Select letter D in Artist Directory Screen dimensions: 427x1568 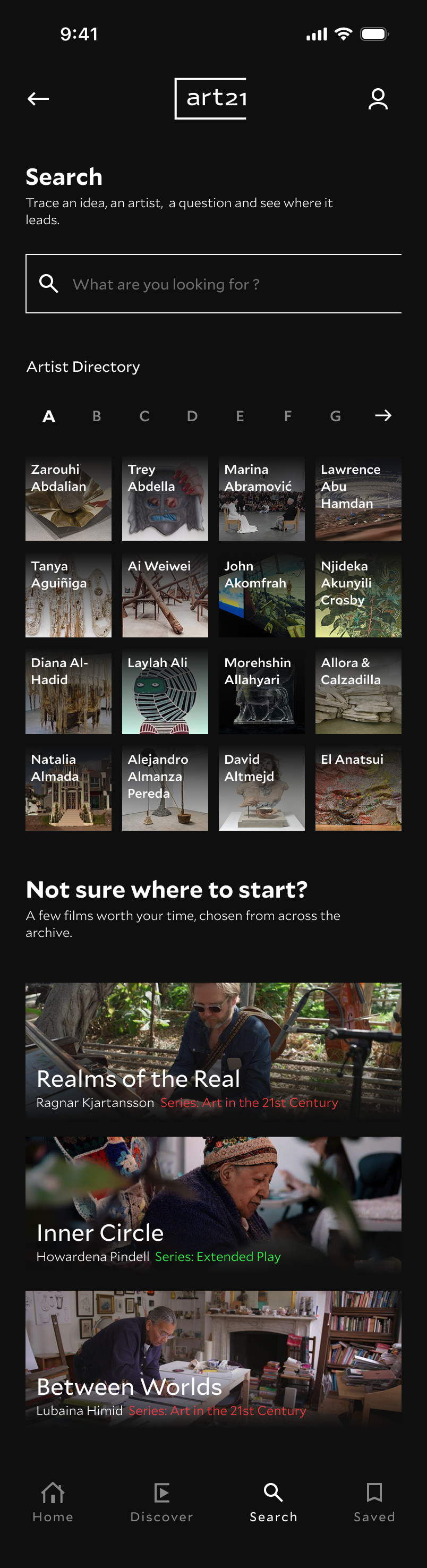click(x=192, y=416)
